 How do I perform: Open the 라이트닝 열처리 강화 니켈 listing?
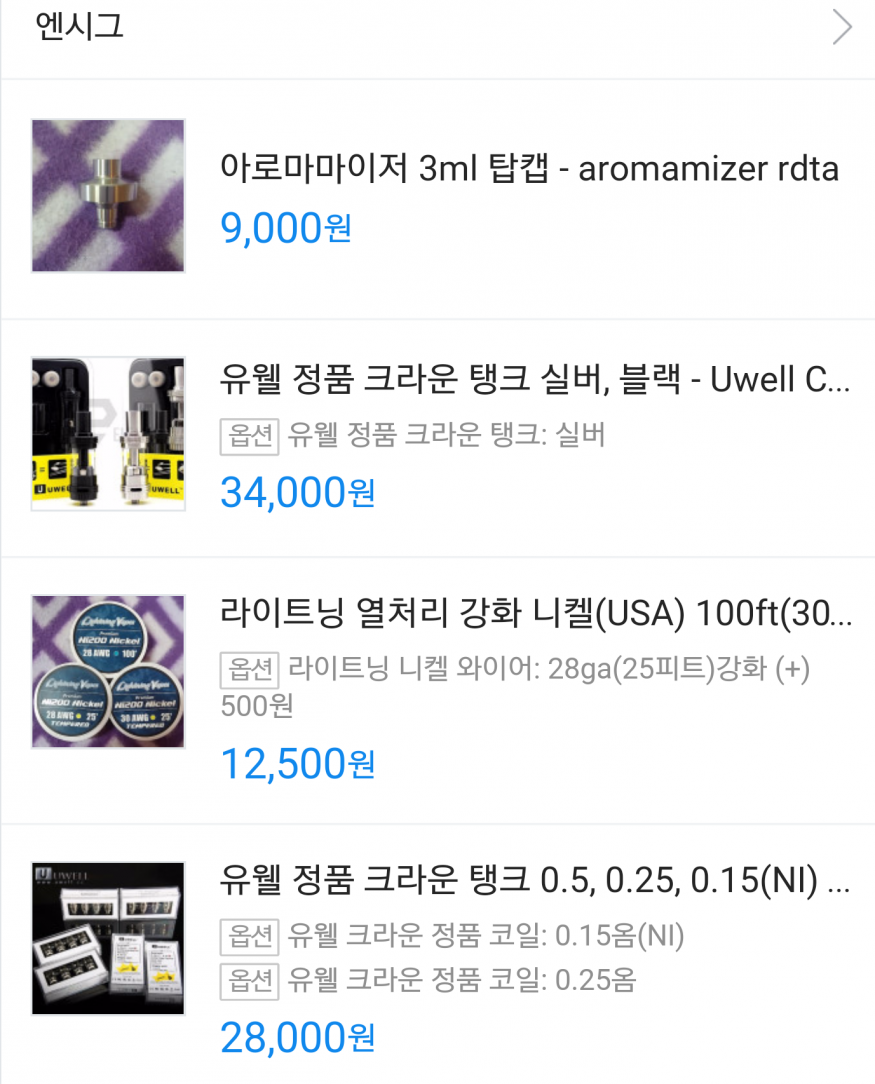pyautogui.click(x=535, y=613)
